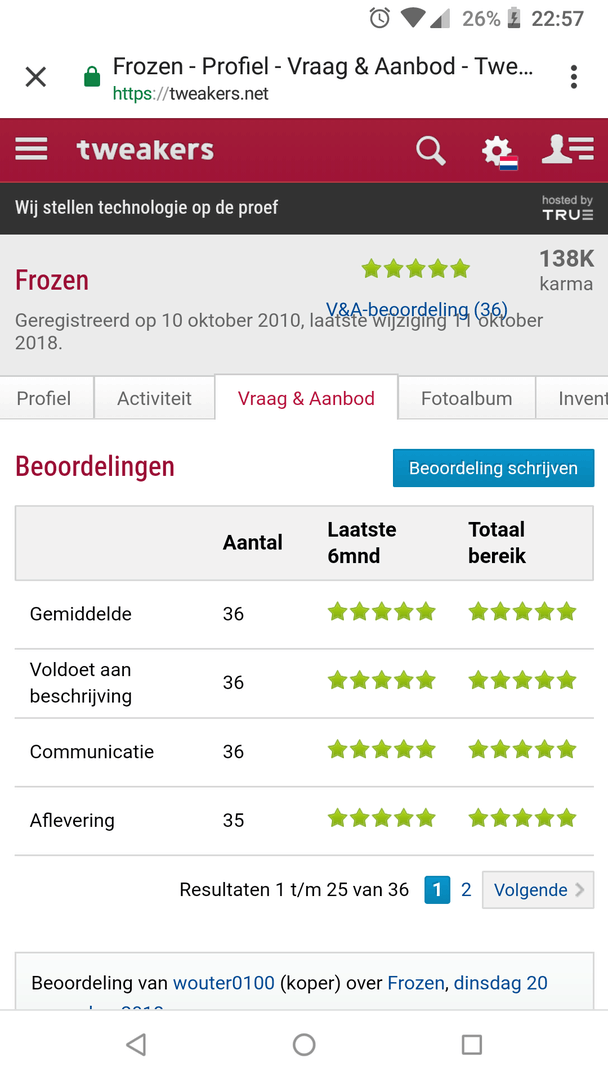Viewport: 608px width, 1080px height.
Task: Switch to the Fotoalbum tab
Action: coord(466,398)
